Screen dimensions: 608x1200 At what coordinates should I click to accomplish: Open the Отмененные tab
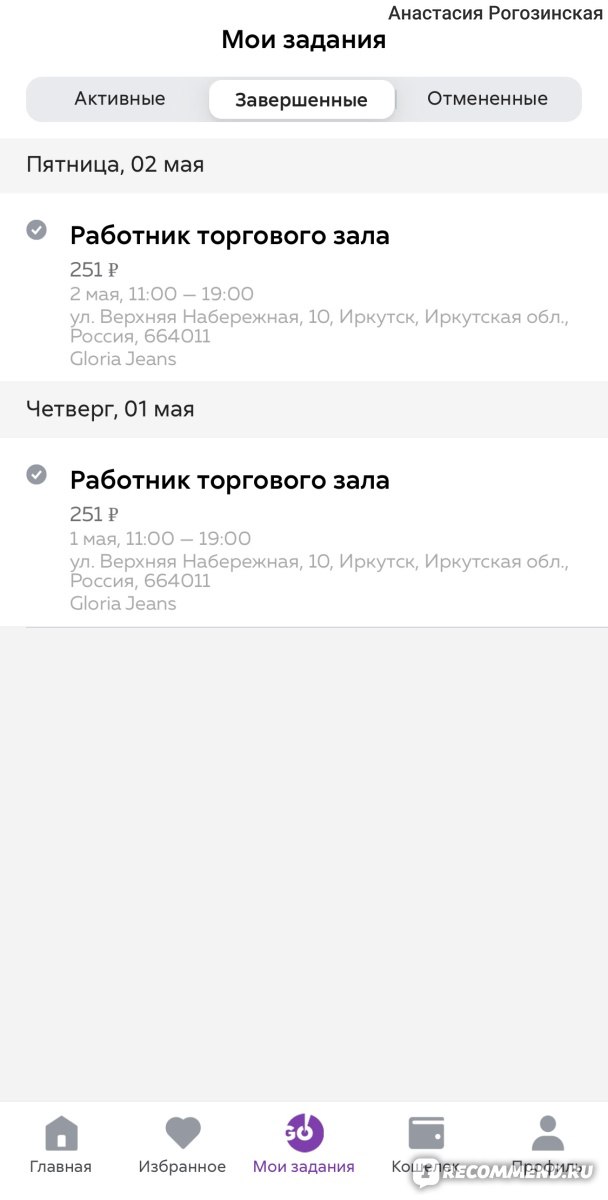click(x=487, y=99)
